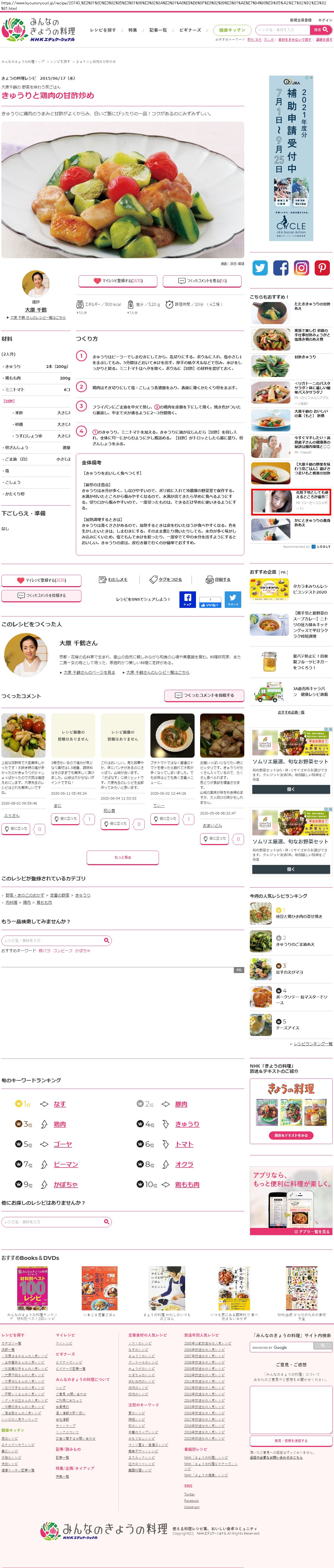Open たたききゅうりの甘酢あえ recommended recipe
This screenshot has height=1568, width=334.
312,306
